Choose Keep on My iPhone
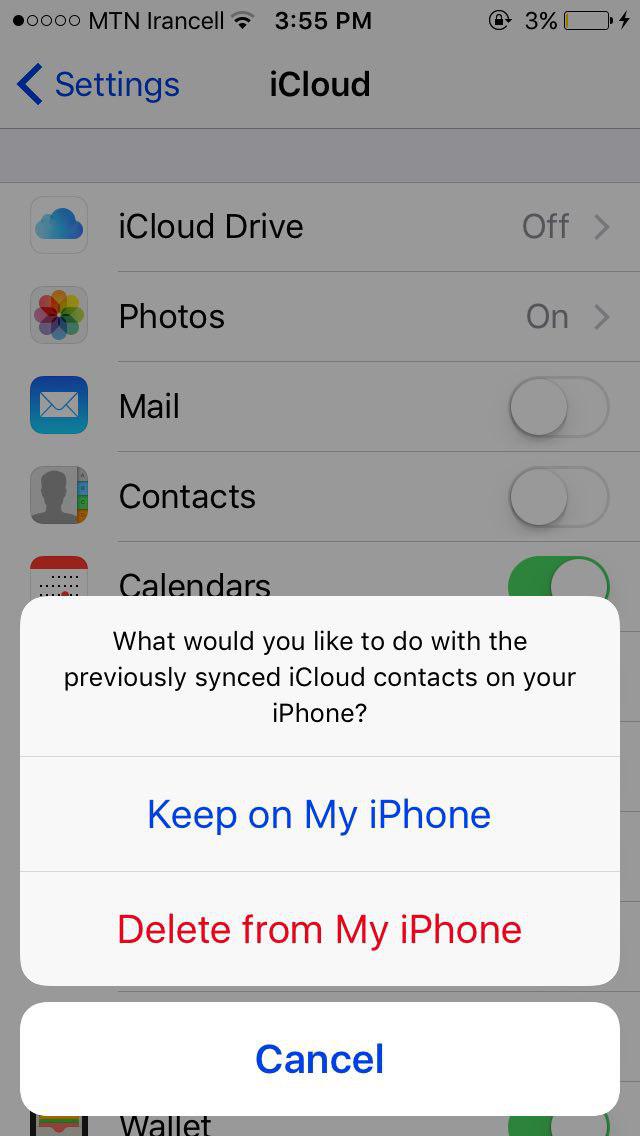 320,814
